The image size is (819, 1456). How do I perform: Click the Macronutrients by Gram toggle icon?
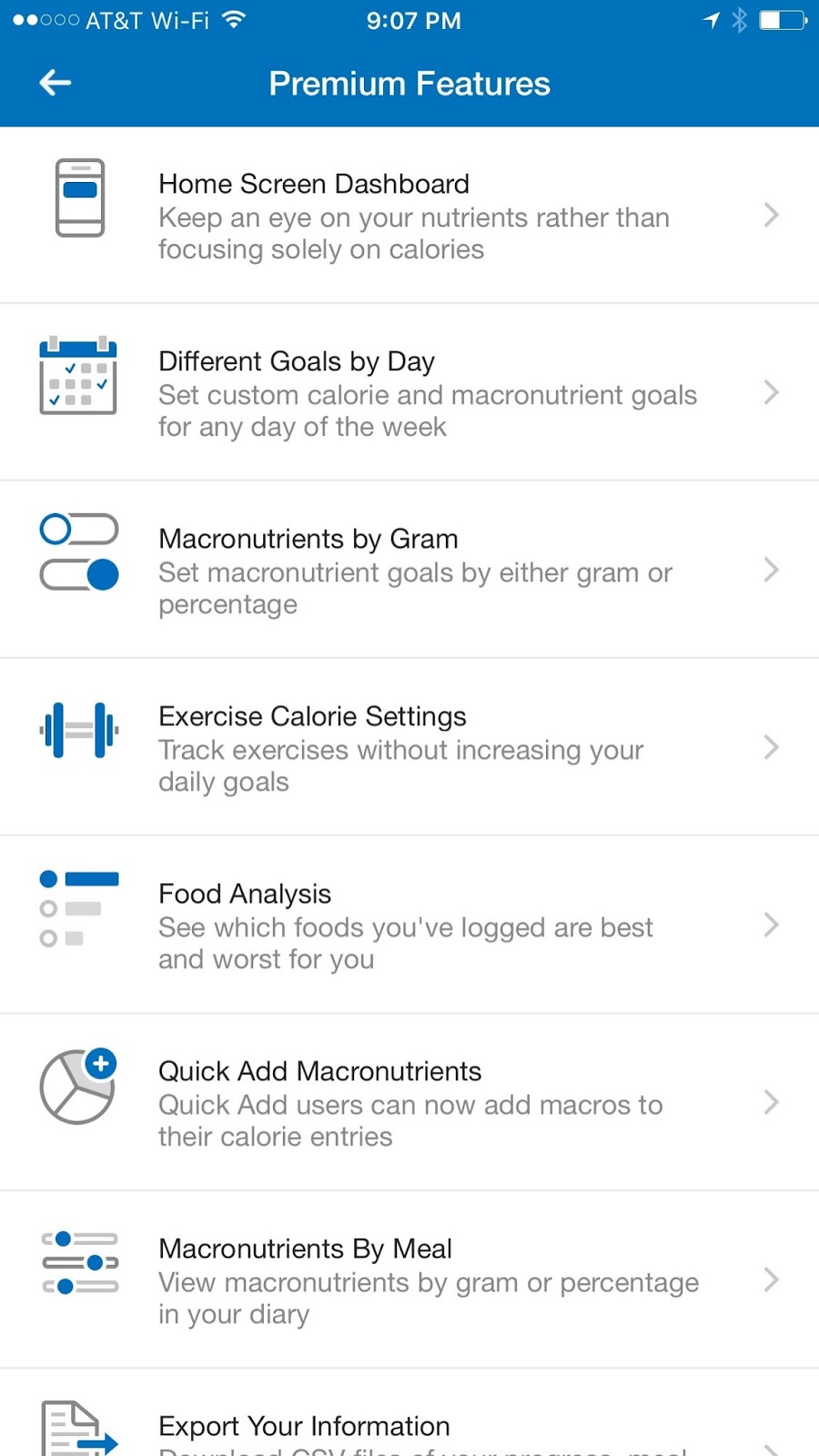pos(78,551)
